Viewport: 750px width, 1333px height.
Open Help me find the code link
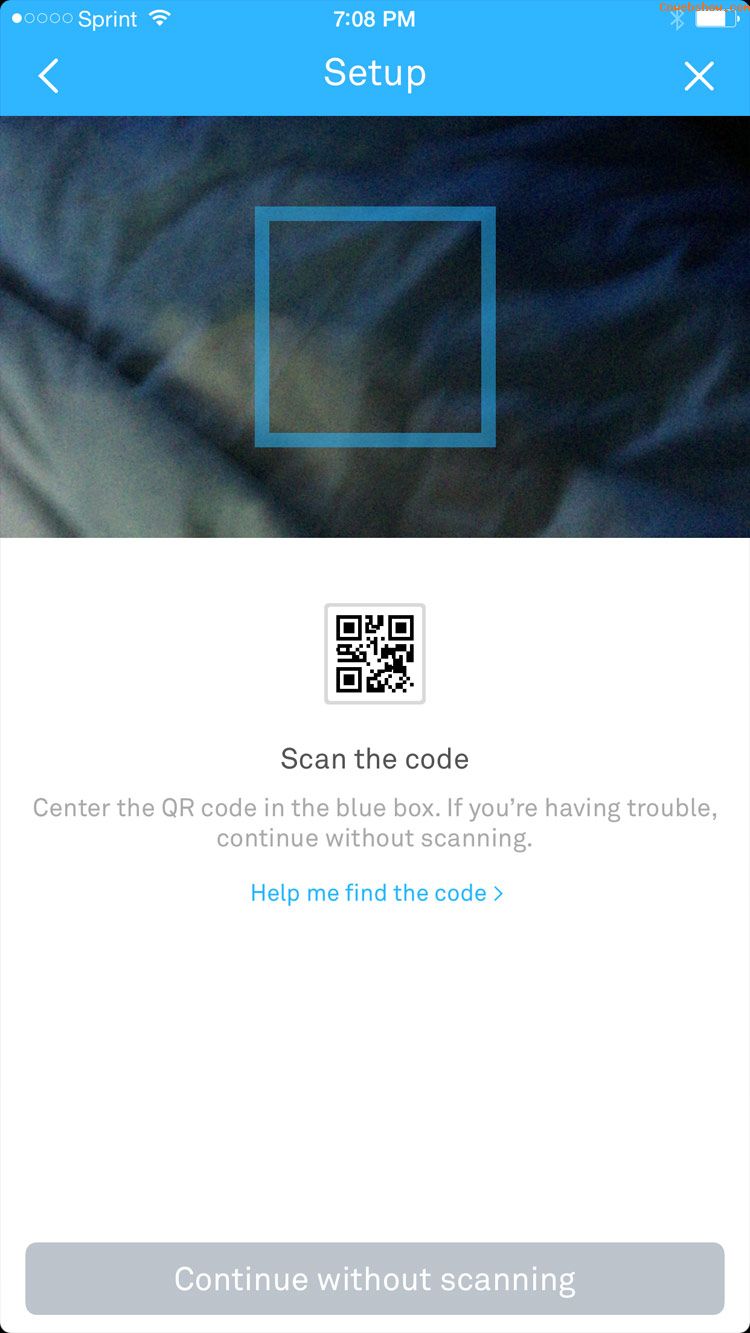pos(375,893)
